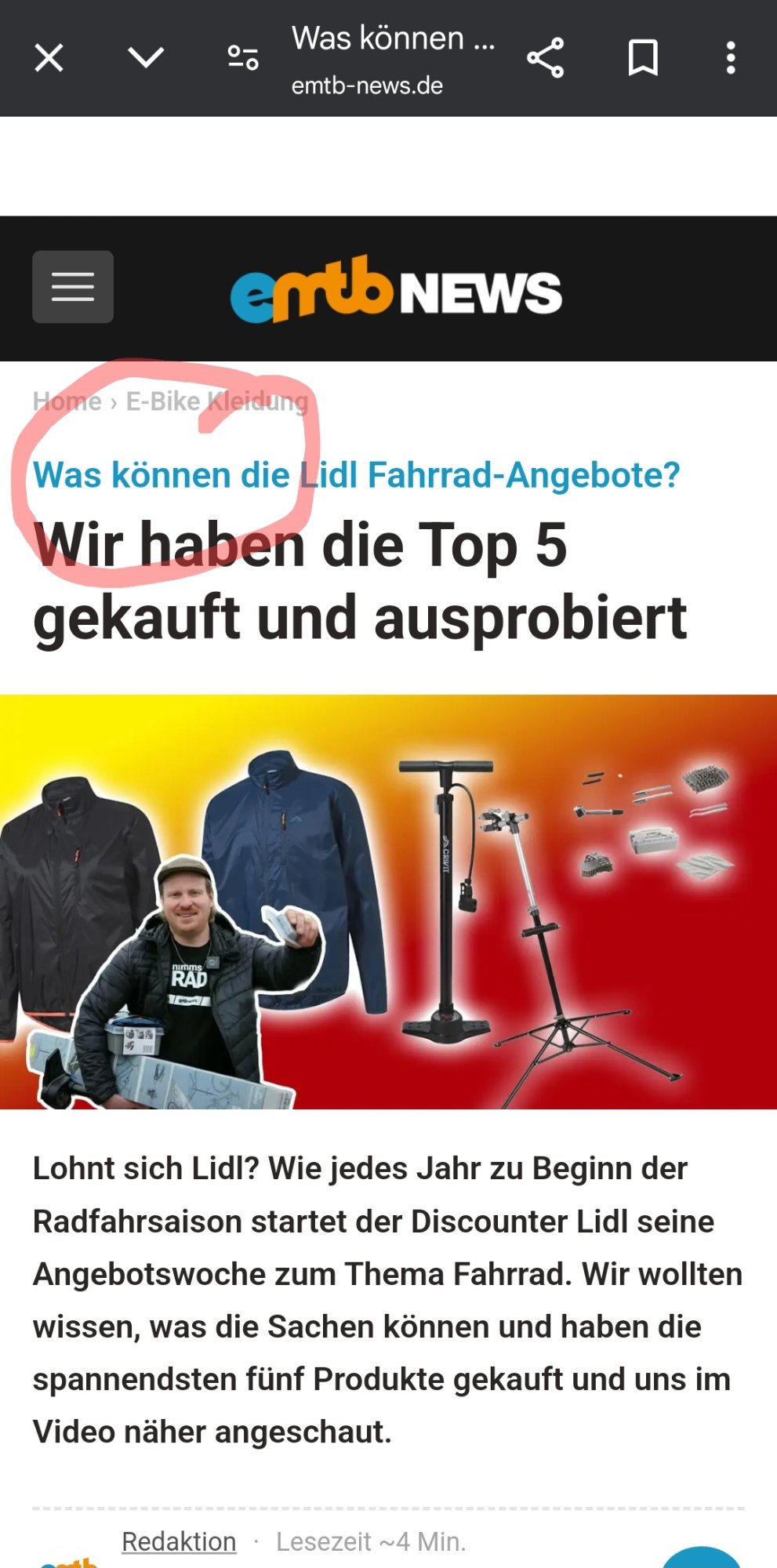Open the E-Bike Kleidung breadcrumb
This screenshot has width=777, height=1568.
click(x=217, y=401)
